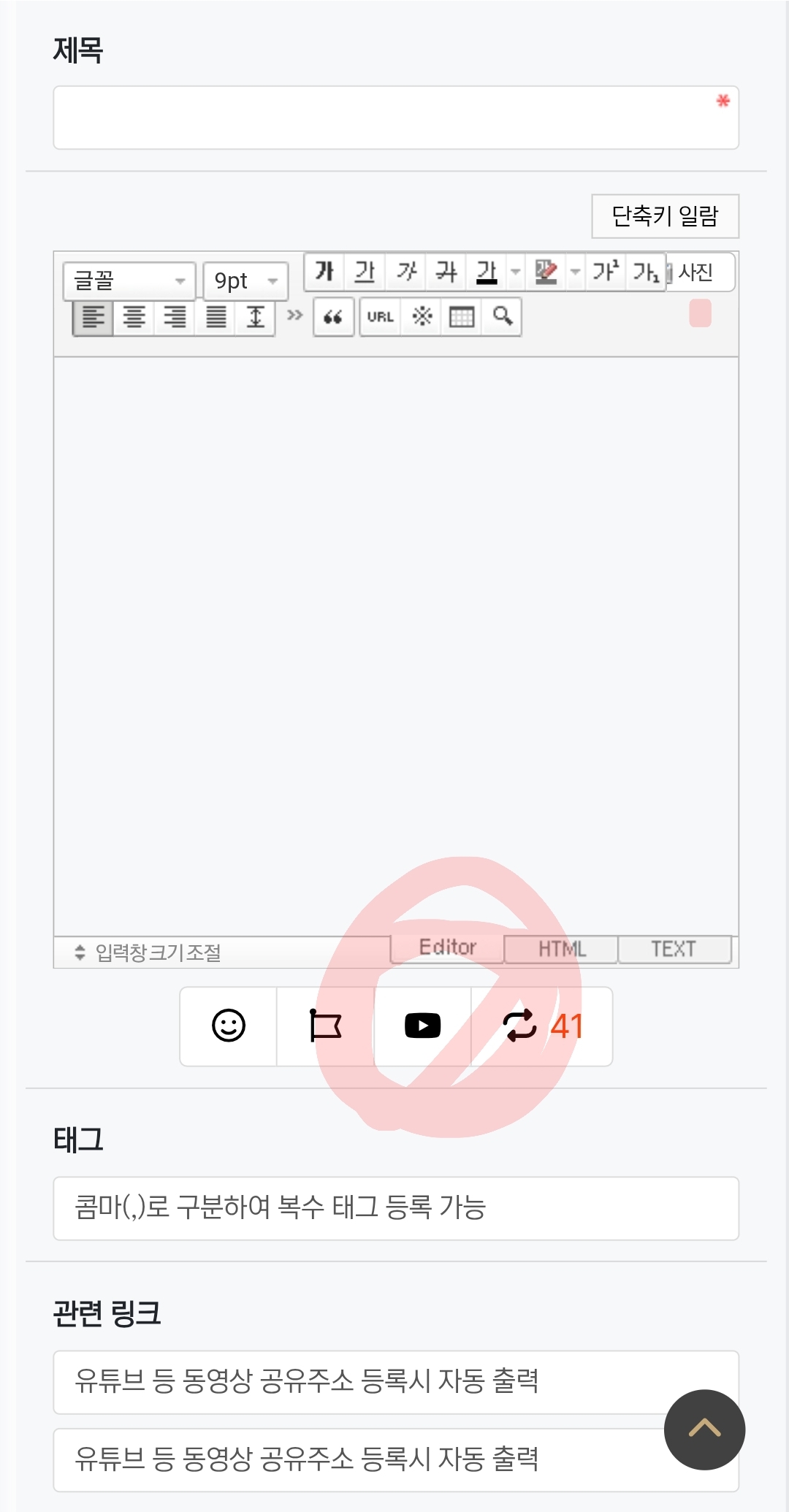Align text to center
The height and width of the screenshot is (1512, 789).
[x=134, y=317]
